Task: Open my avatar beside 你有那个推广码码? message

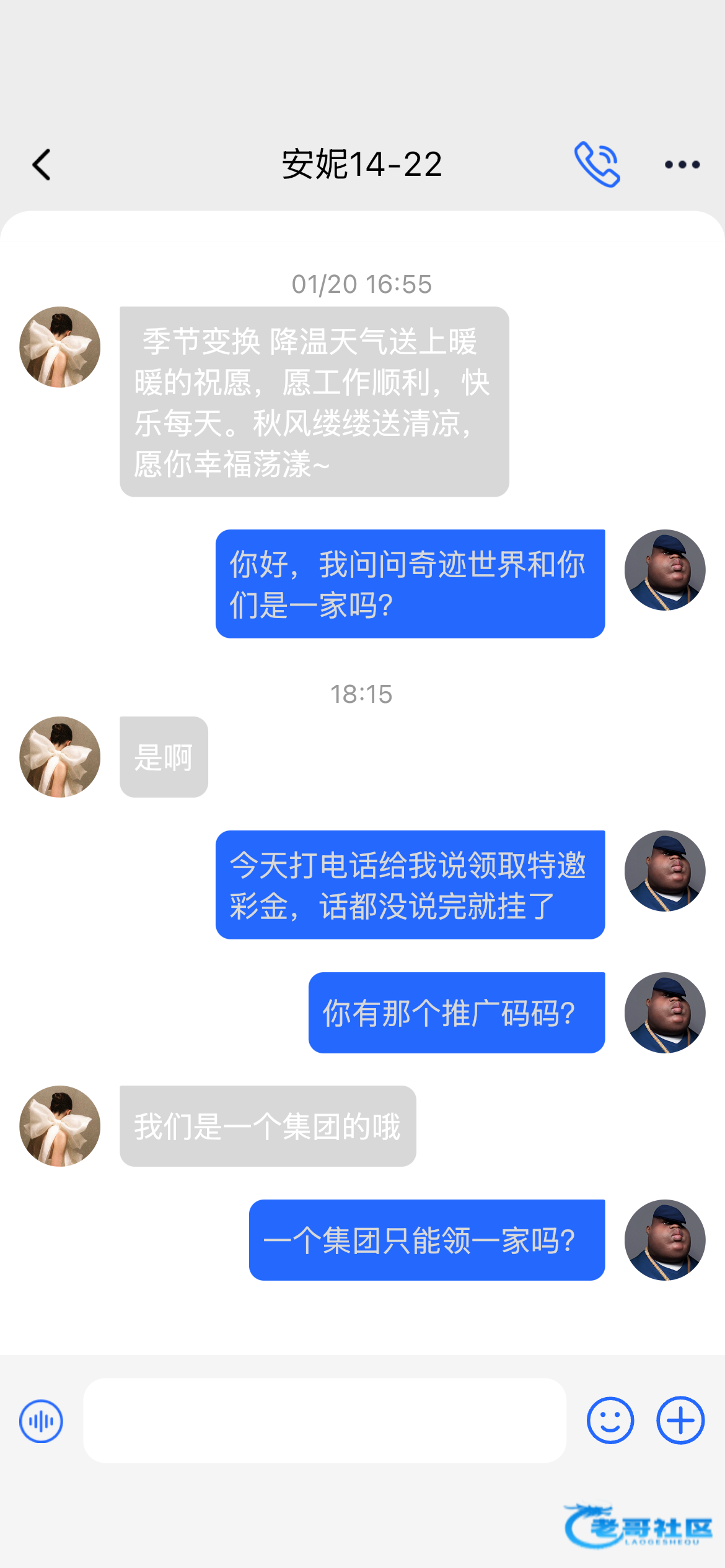Action: (x=665, y=1013)
